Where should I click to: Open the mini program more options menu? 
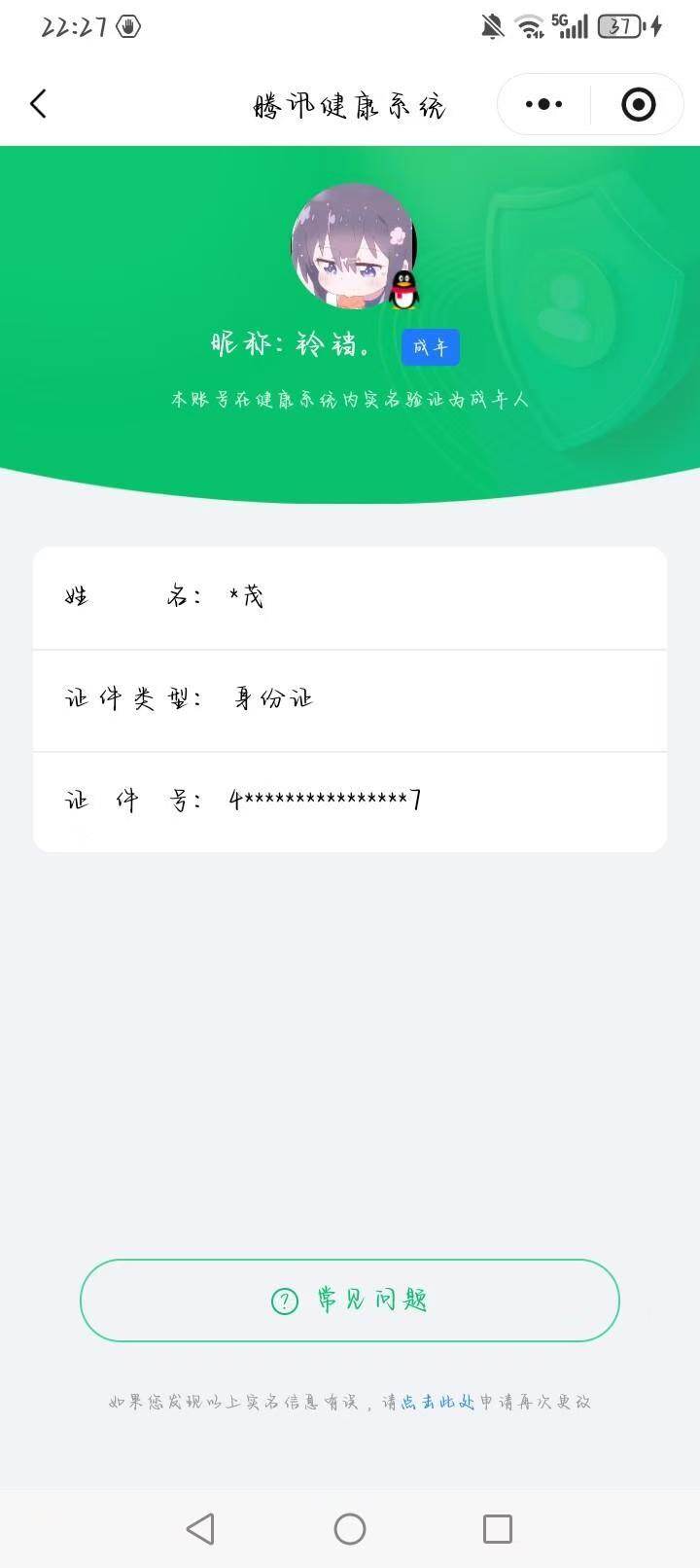click(x=542, y=103)
